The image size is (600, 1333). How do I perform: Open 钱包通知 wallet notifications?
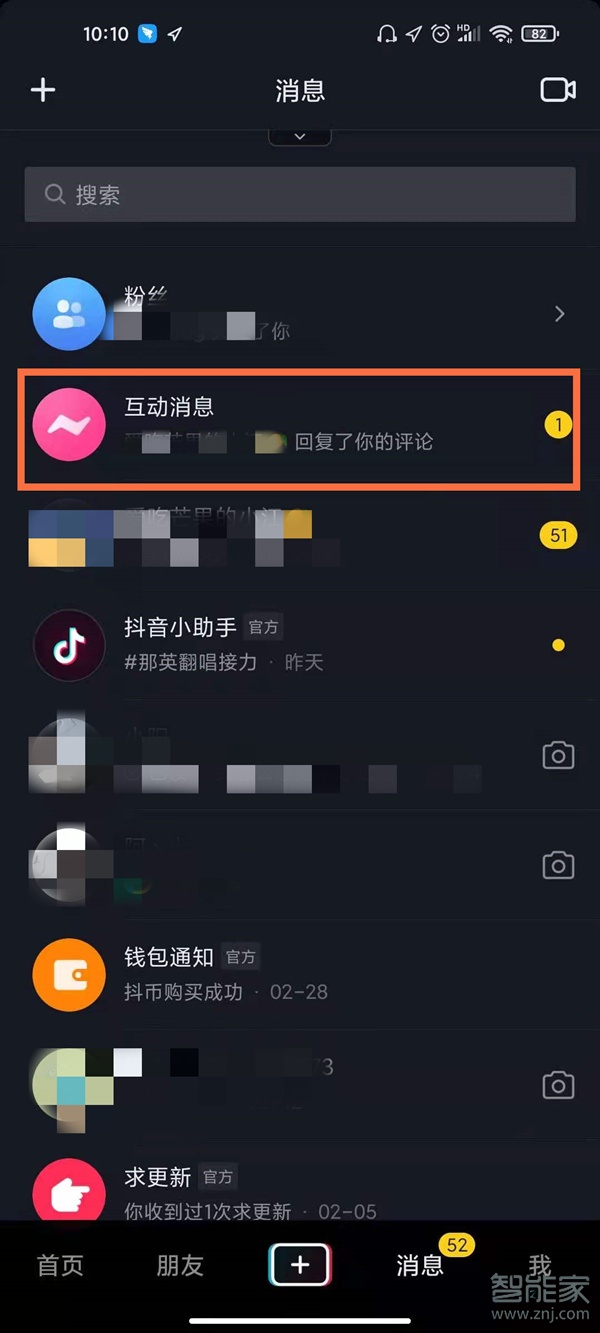point(300,975)
